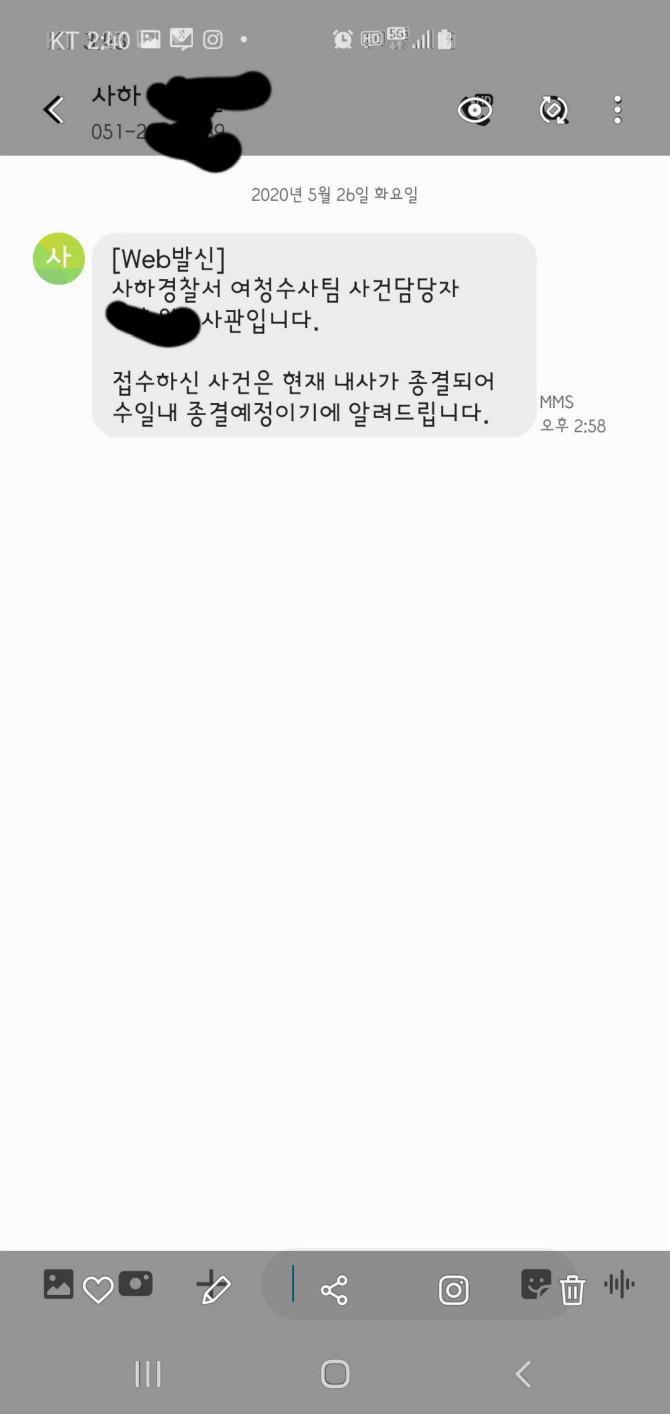The height and width of the screenshot is (1414, 670).
Task: Attach a photo from the gallery
Action: [x=59, y=1283]
